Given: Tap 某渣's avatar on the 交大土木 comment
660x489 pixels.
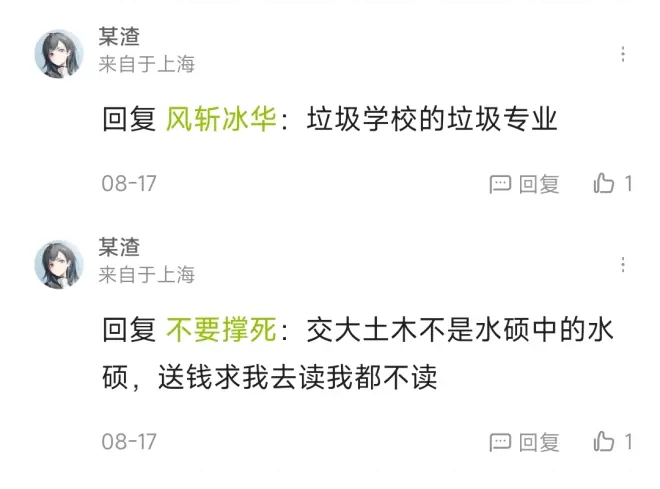Looking at the screenshot, I should click(x=59, y=263).
